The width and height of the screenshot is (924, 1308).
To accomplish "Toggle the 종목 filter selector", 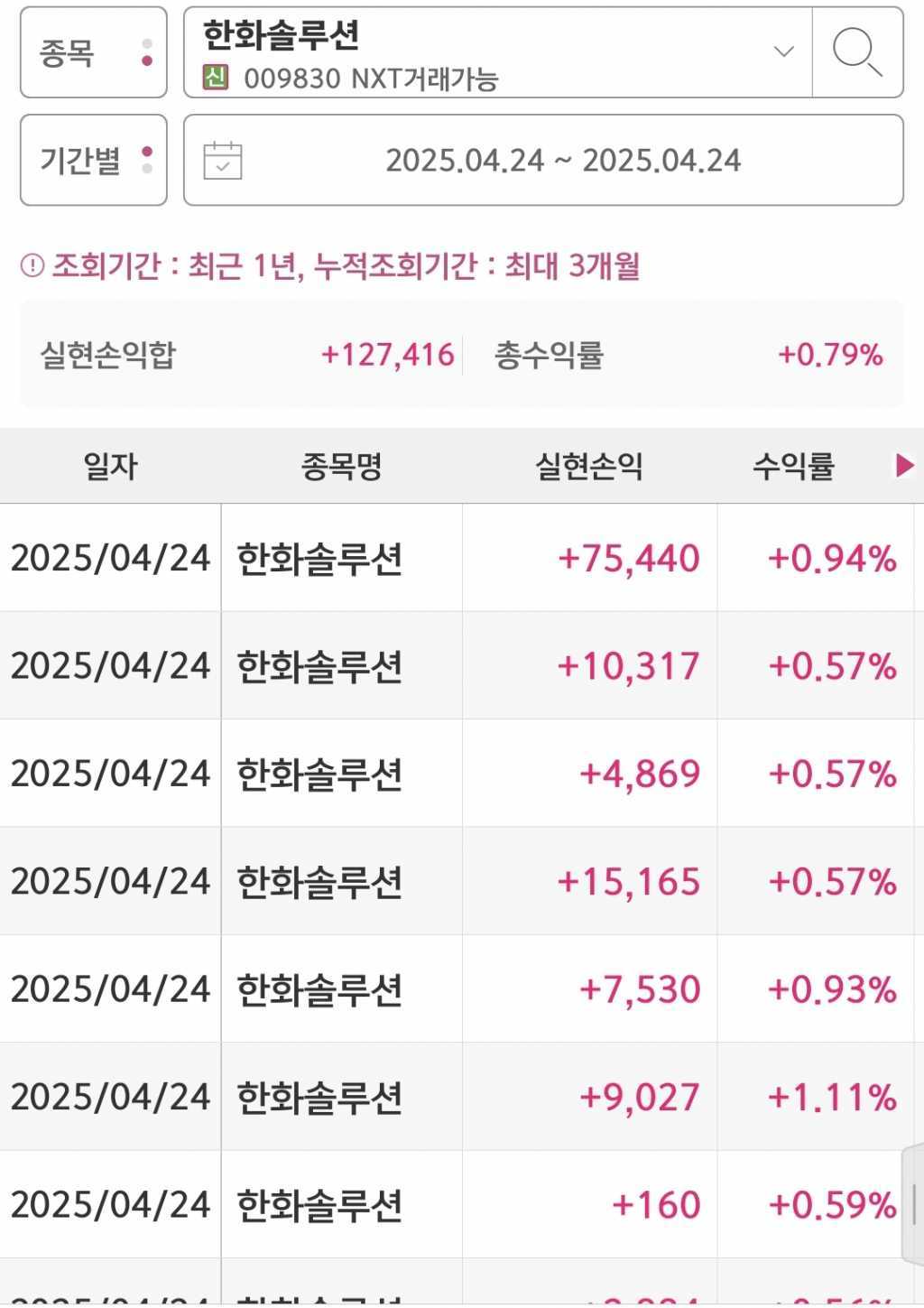I will (x=94, y=52).
